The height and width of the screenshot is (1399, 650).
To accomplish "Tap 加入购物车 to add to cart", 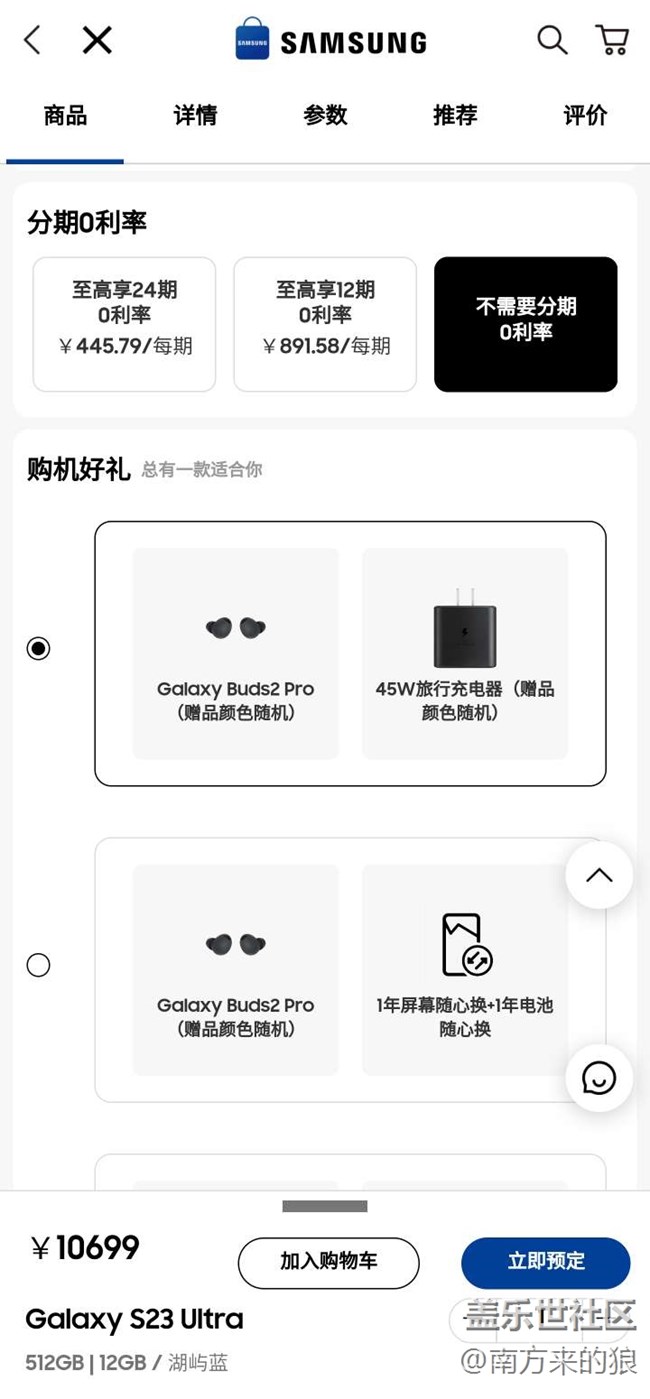I will (328, 1262).
